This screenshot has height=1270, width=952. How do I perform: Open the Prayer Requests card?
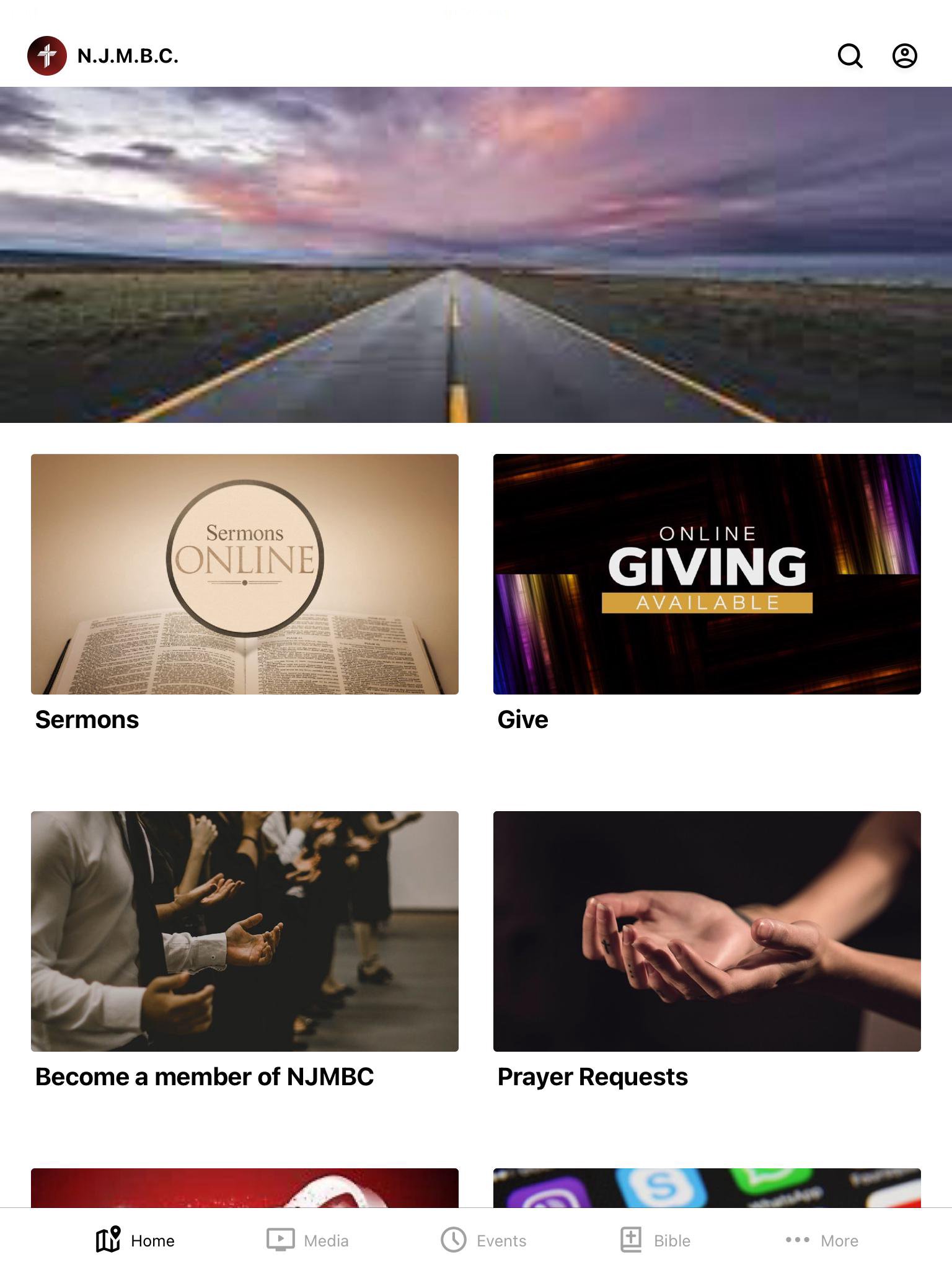[x=707, y=931]
